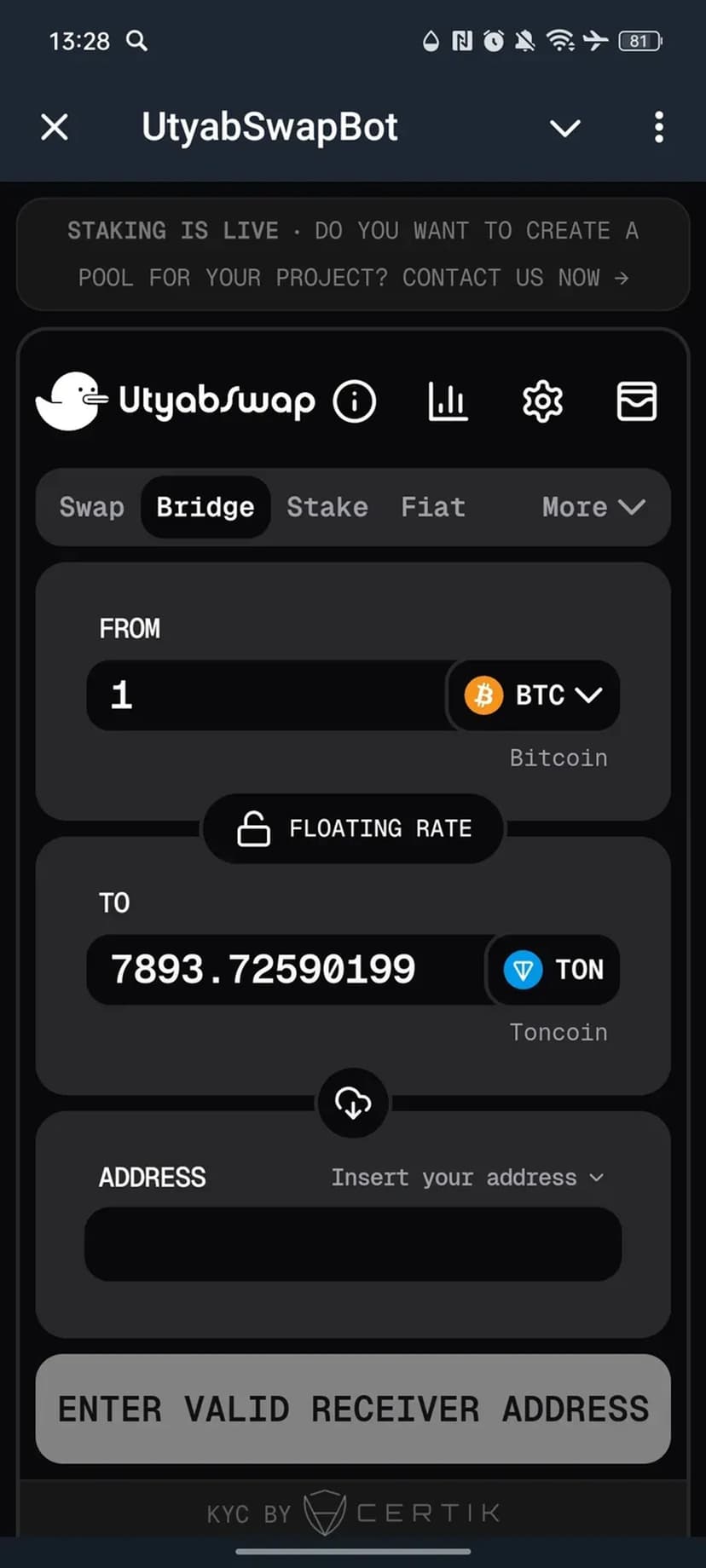Viewport: 706px width, 1568px height.
Task: Open the settings gear
Action: [x=542, y=401]
